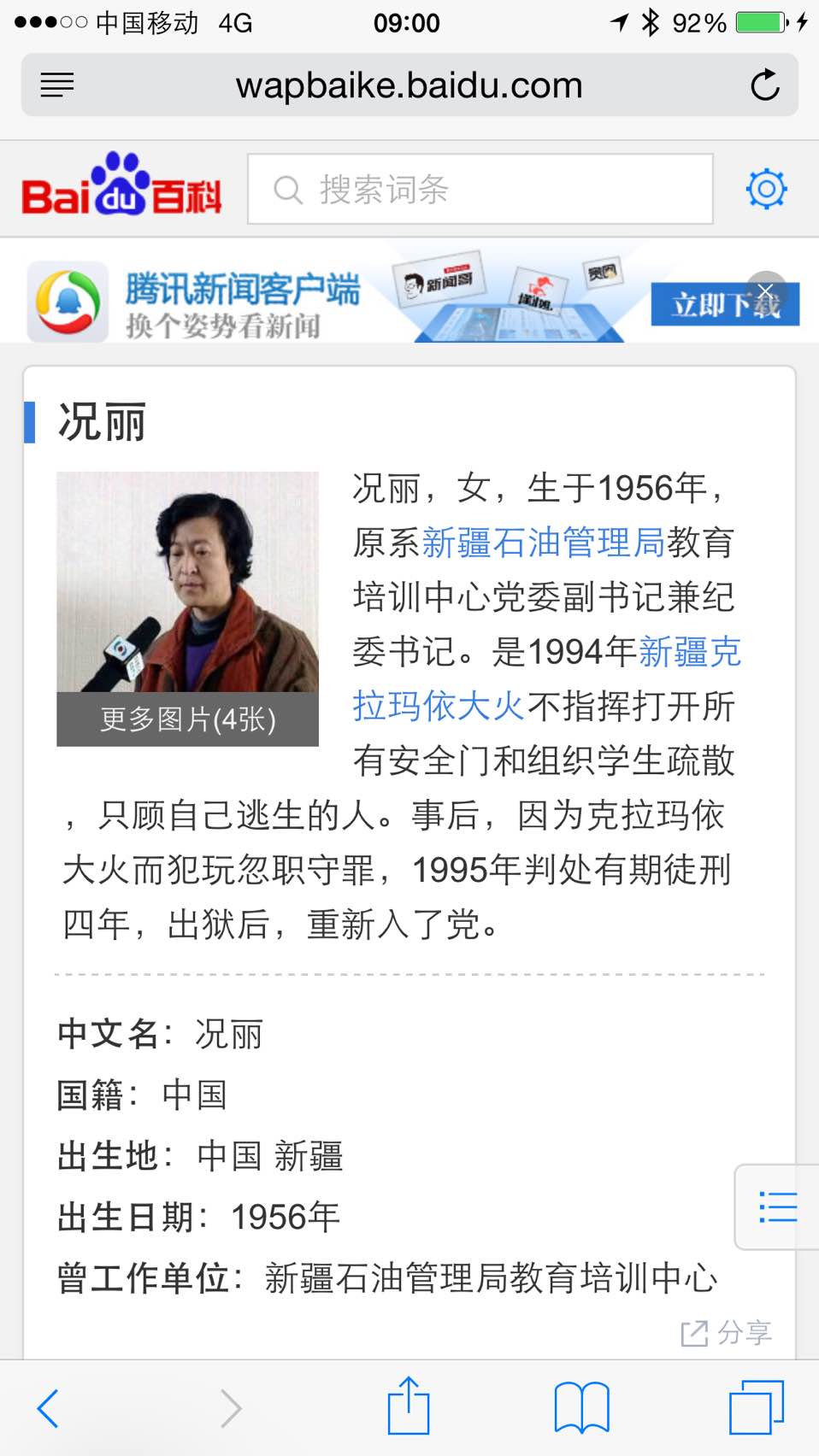Image resolution: width=819 pixels, height=1456 pixels.
Task: Dismiss the Tencent News ad banner
Action: point(766,291)
